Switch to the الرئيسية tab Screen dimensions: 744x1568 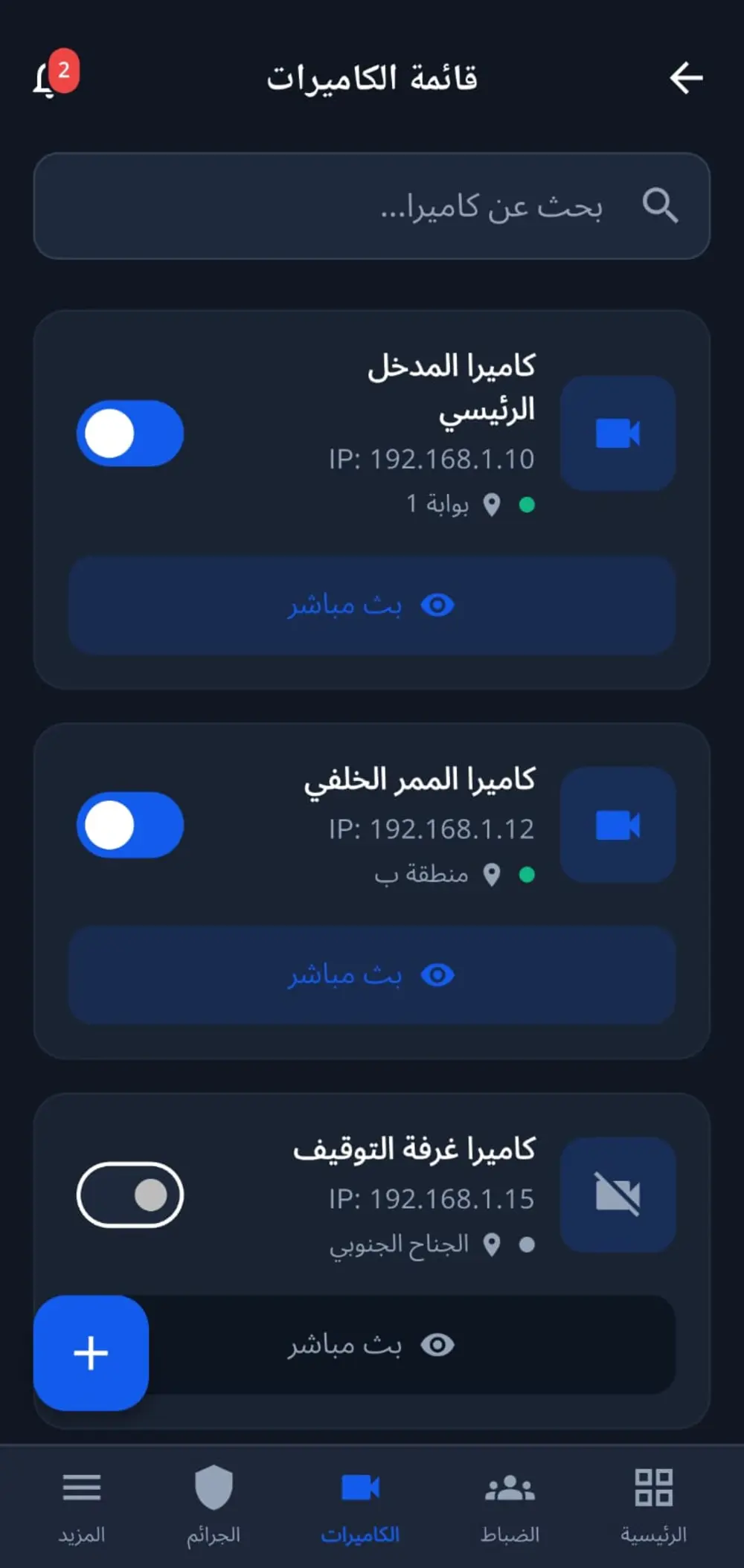(x=654, y=1503)
